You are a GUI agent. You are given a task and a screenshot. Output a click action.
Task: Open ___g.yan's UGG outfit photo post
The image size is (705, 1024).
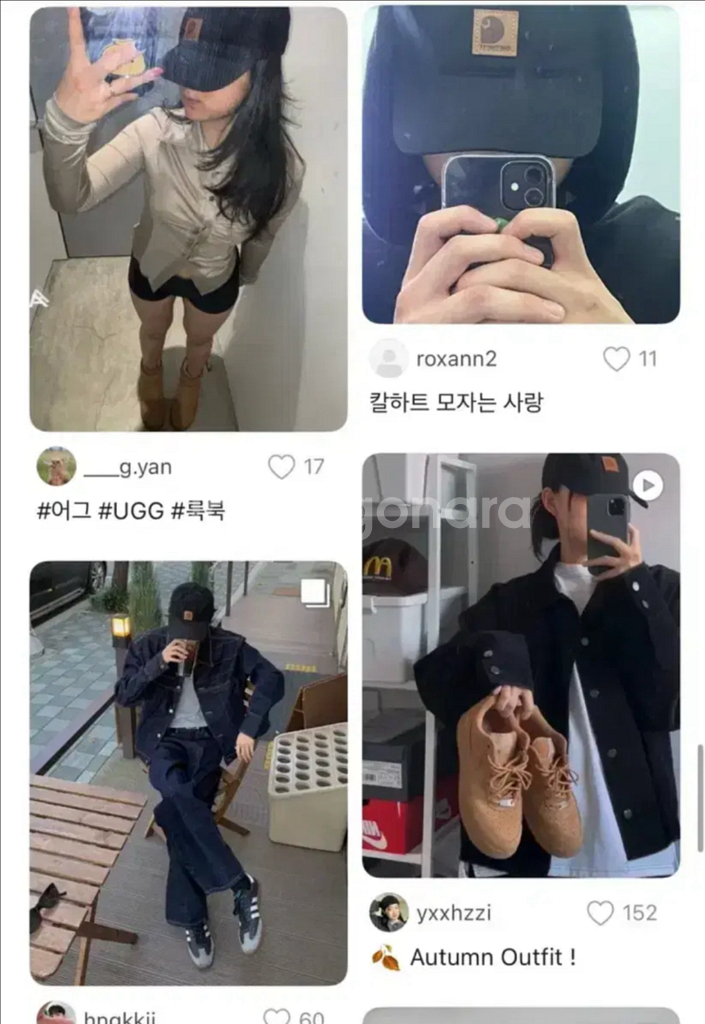click(188, 218)
